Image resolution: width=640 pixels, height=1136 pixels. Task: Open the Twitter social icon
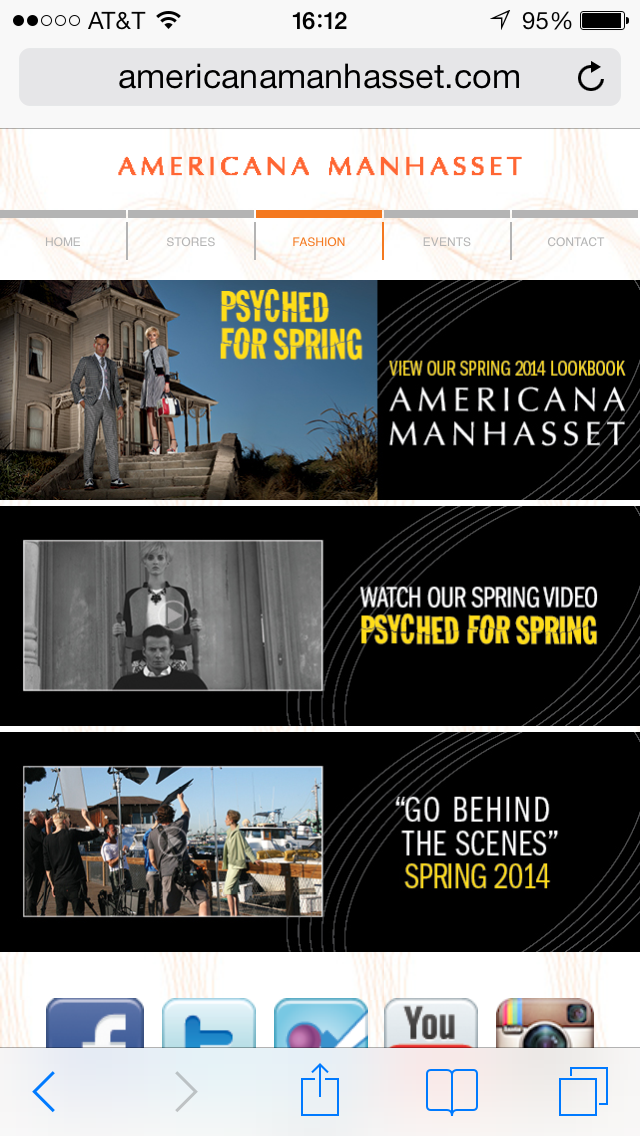(208, 1022)
